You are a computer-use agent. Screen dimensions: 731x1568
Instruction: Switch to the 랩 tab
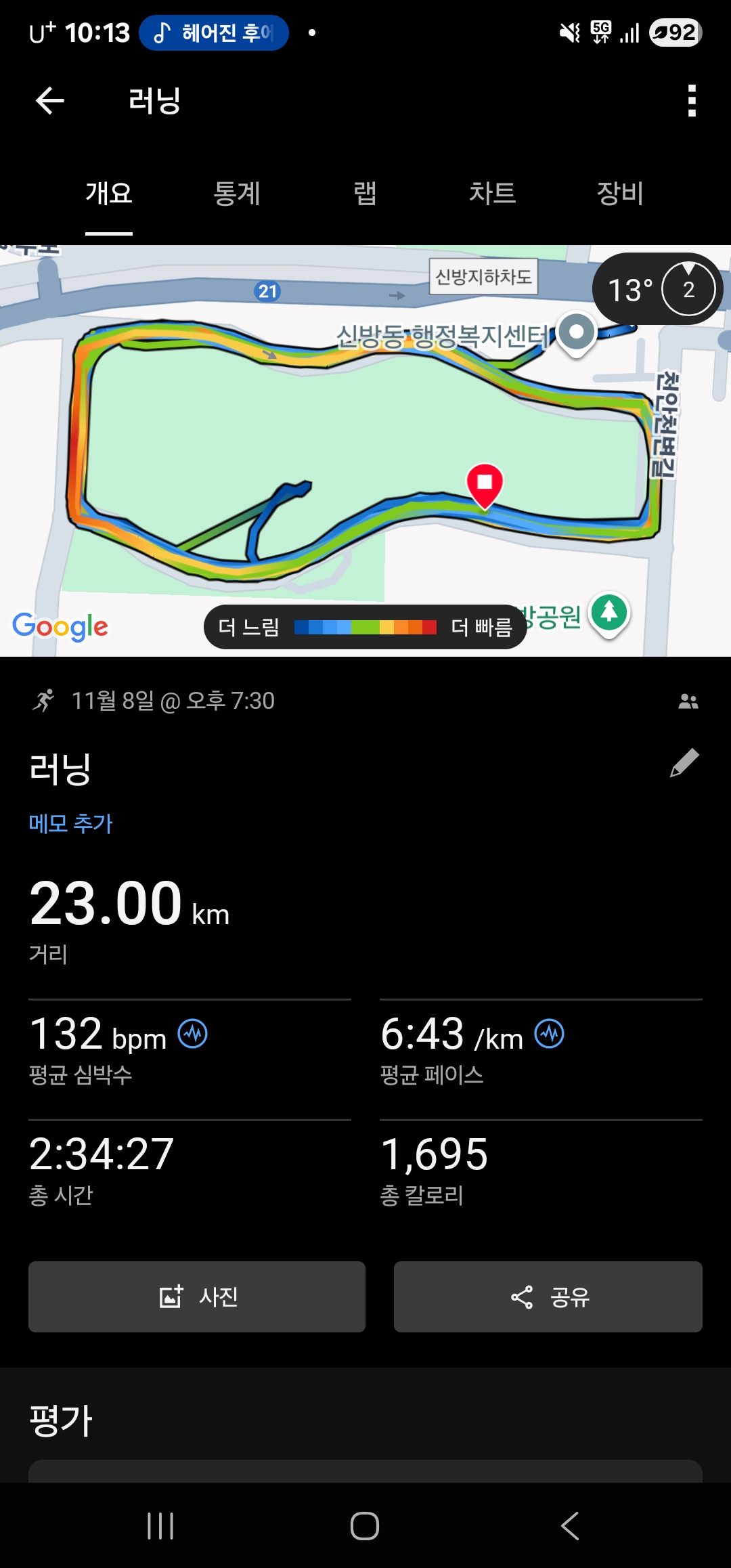365,194
